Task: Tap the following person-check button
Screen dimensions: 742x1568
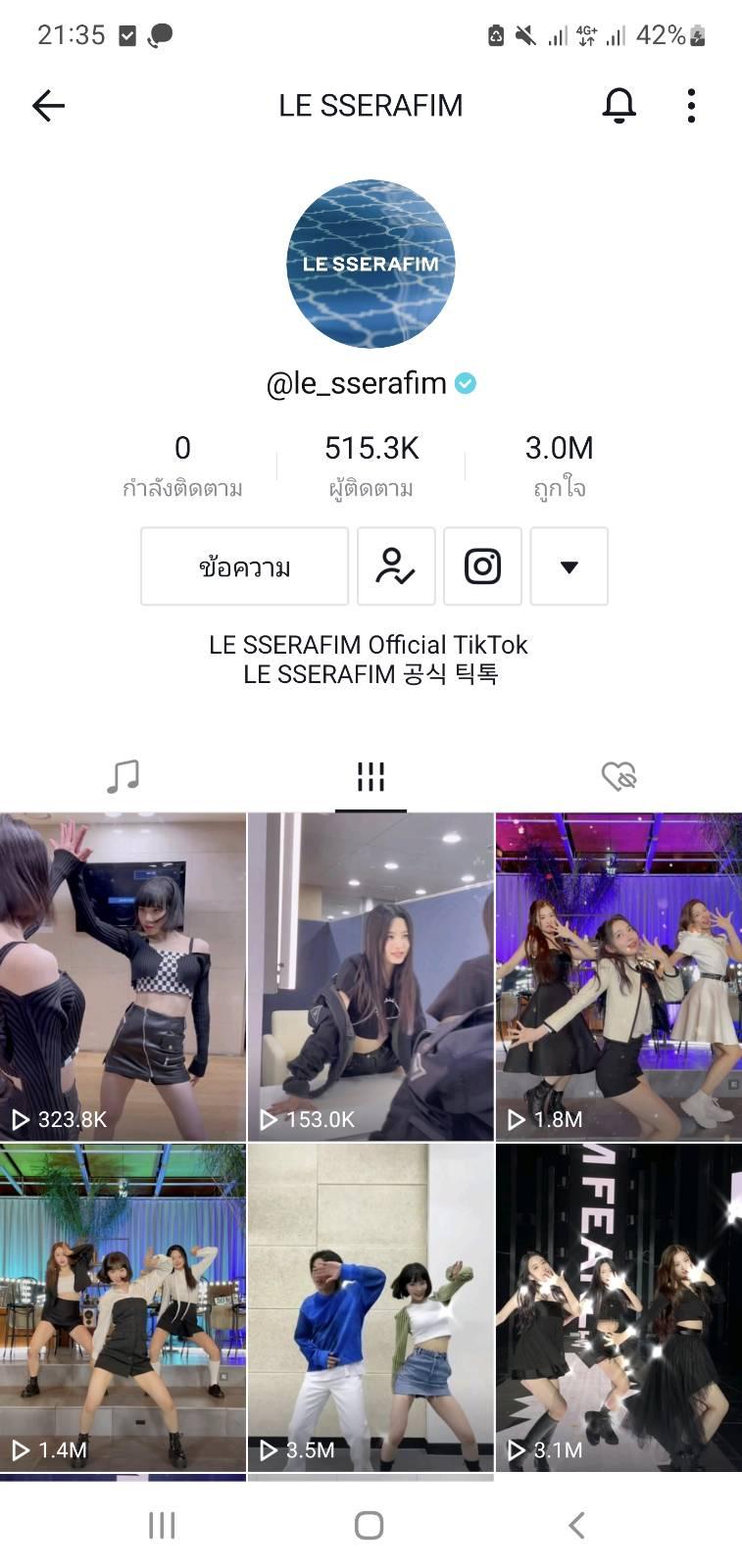Action: pos(396,566)
